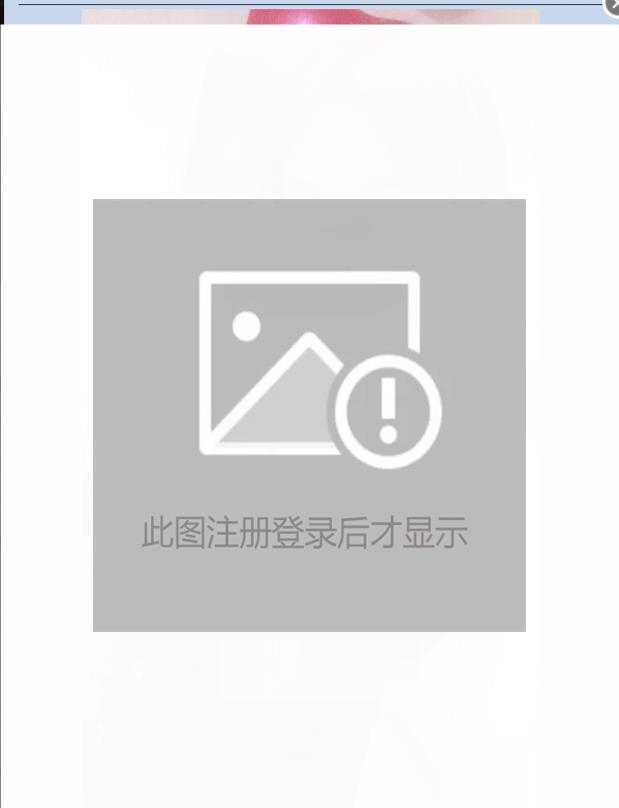Close the image popup overlay
This screenshot has width=619, height=808.
click(613, 6)
